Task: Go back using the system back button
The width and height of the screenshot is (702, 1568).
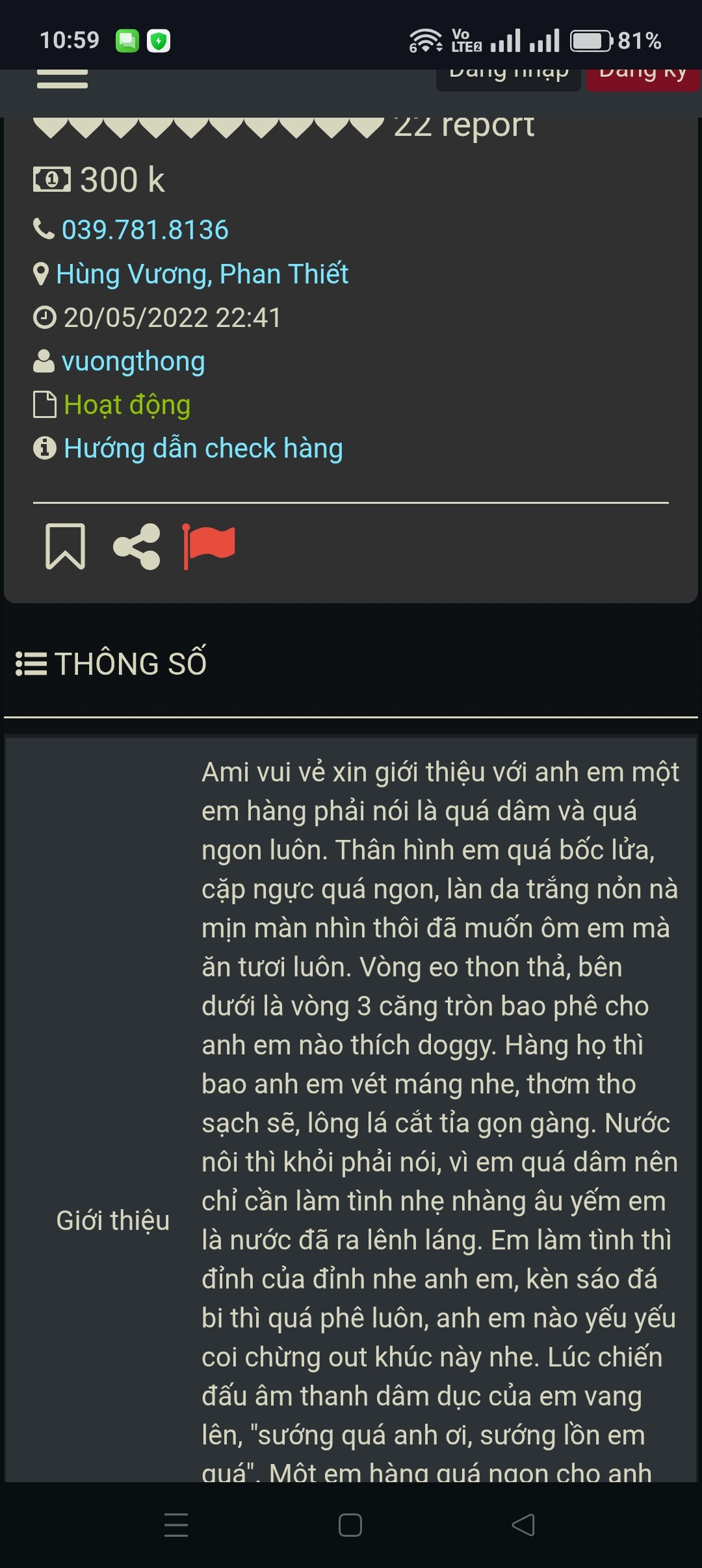Action: coord(523,1525)
